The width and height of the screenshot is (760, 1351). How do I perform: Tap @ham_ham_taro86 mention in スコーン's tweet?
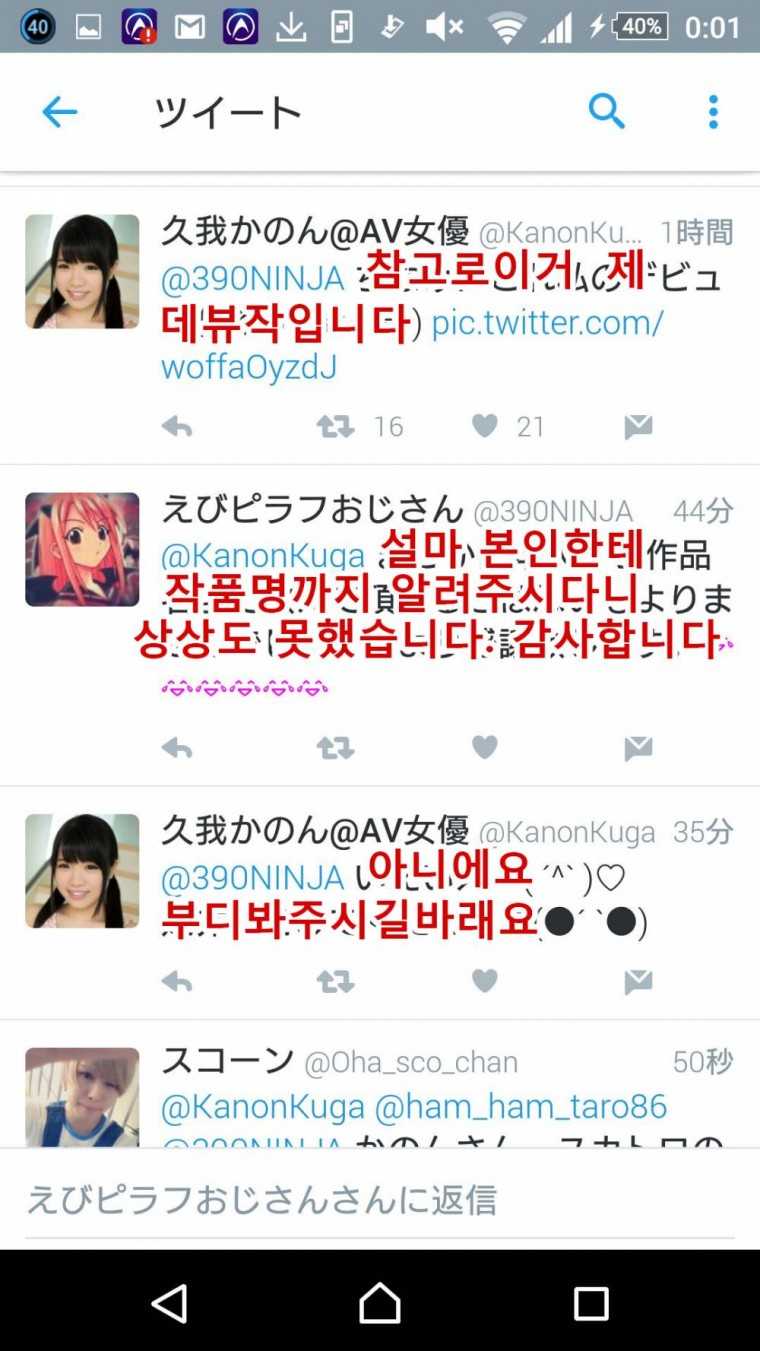(x=520, y=1106)
